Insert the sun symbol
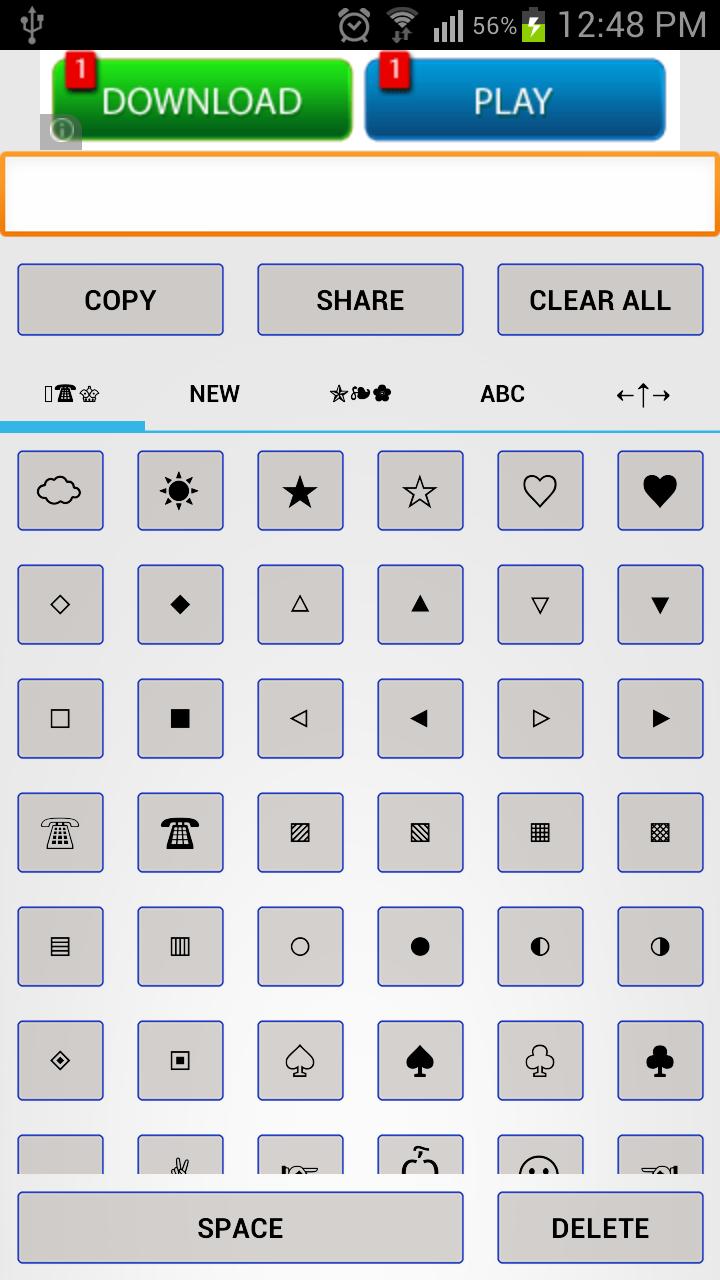The height and width of the screenshot is (1280, 720). coord(180,491)
